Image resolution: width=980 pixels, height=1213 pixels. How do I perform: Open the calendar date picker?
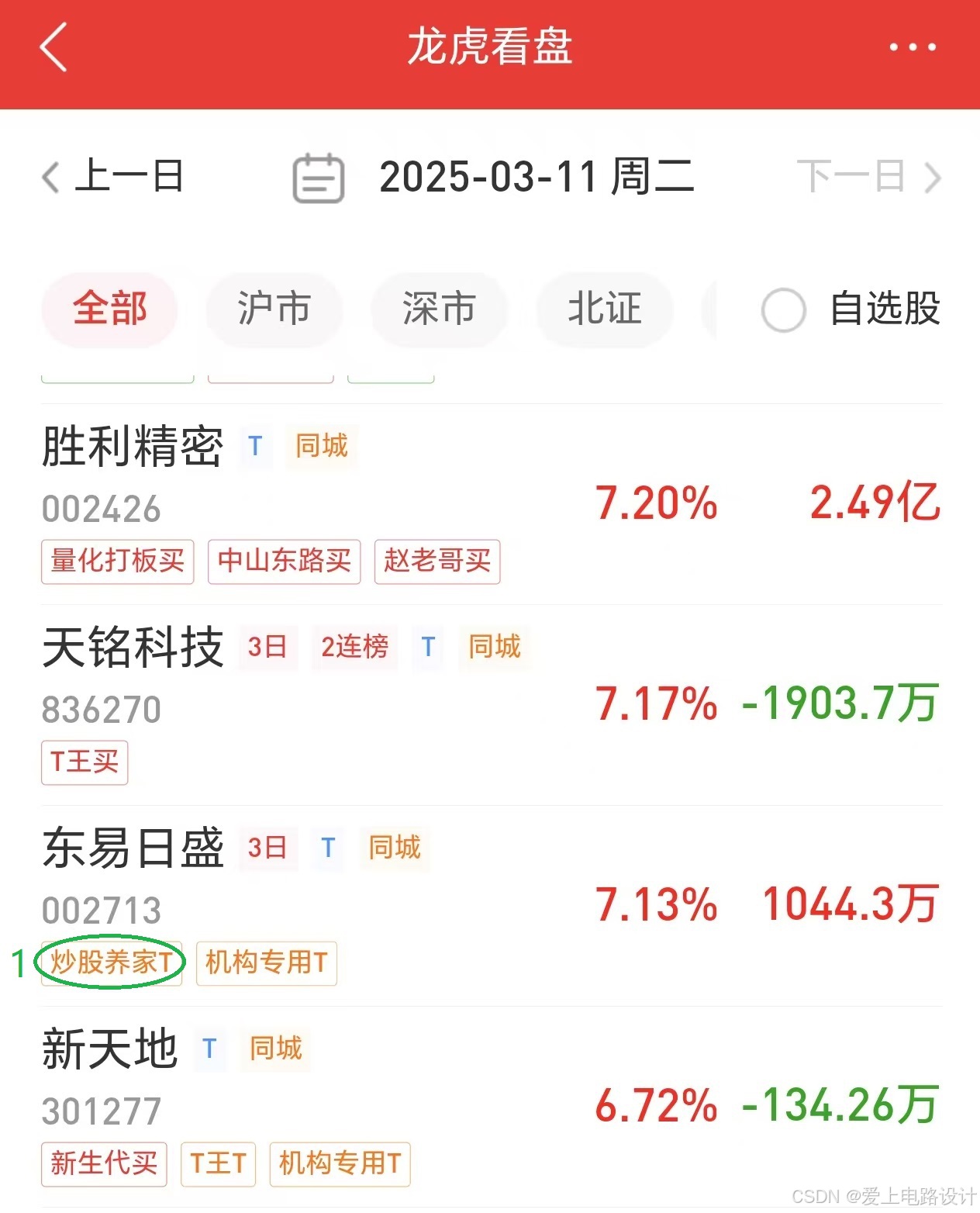pyautogui.click(x=318, y=178)
